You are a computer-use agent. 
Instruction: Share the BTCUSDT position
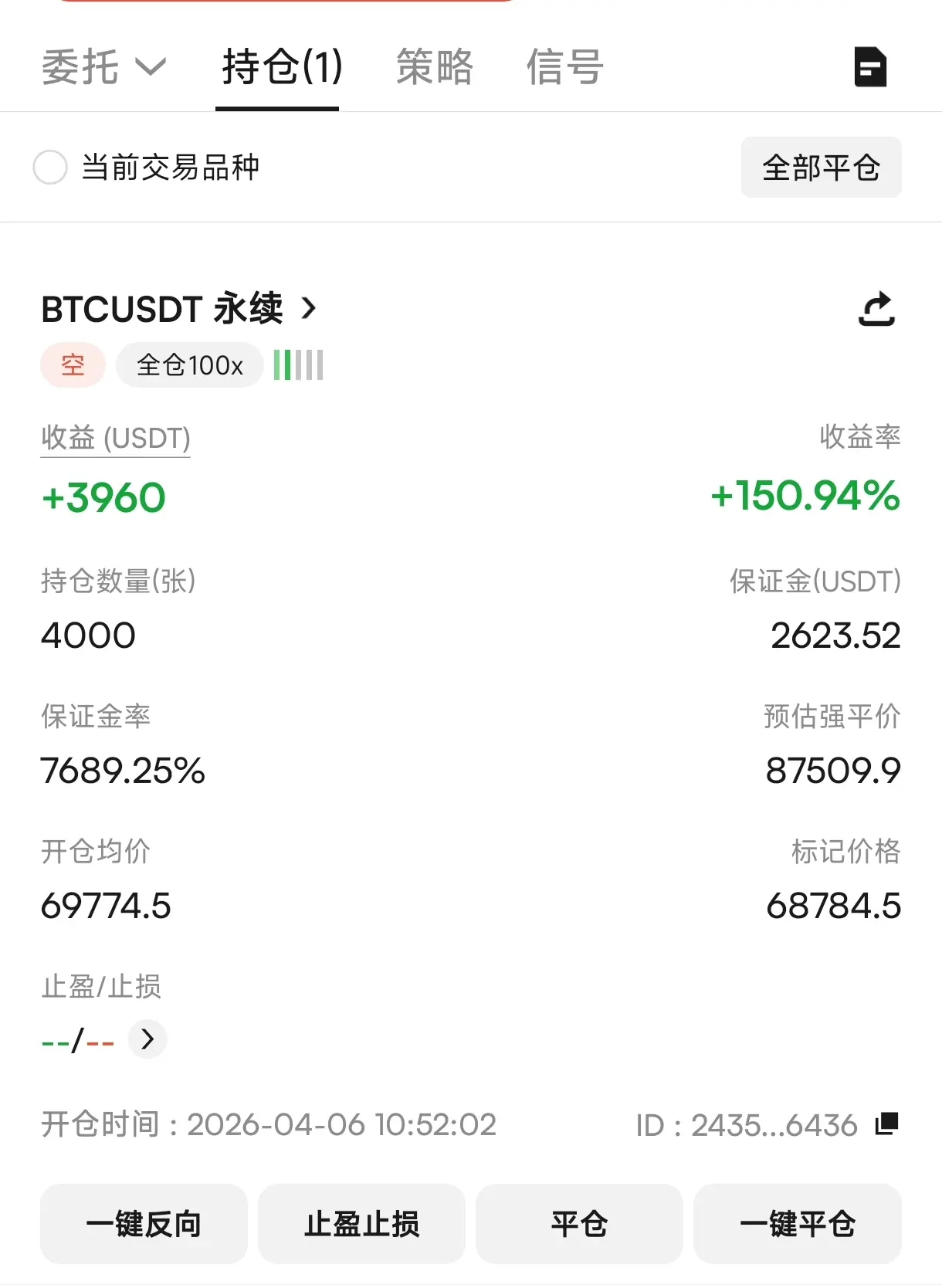click(876, 309)
